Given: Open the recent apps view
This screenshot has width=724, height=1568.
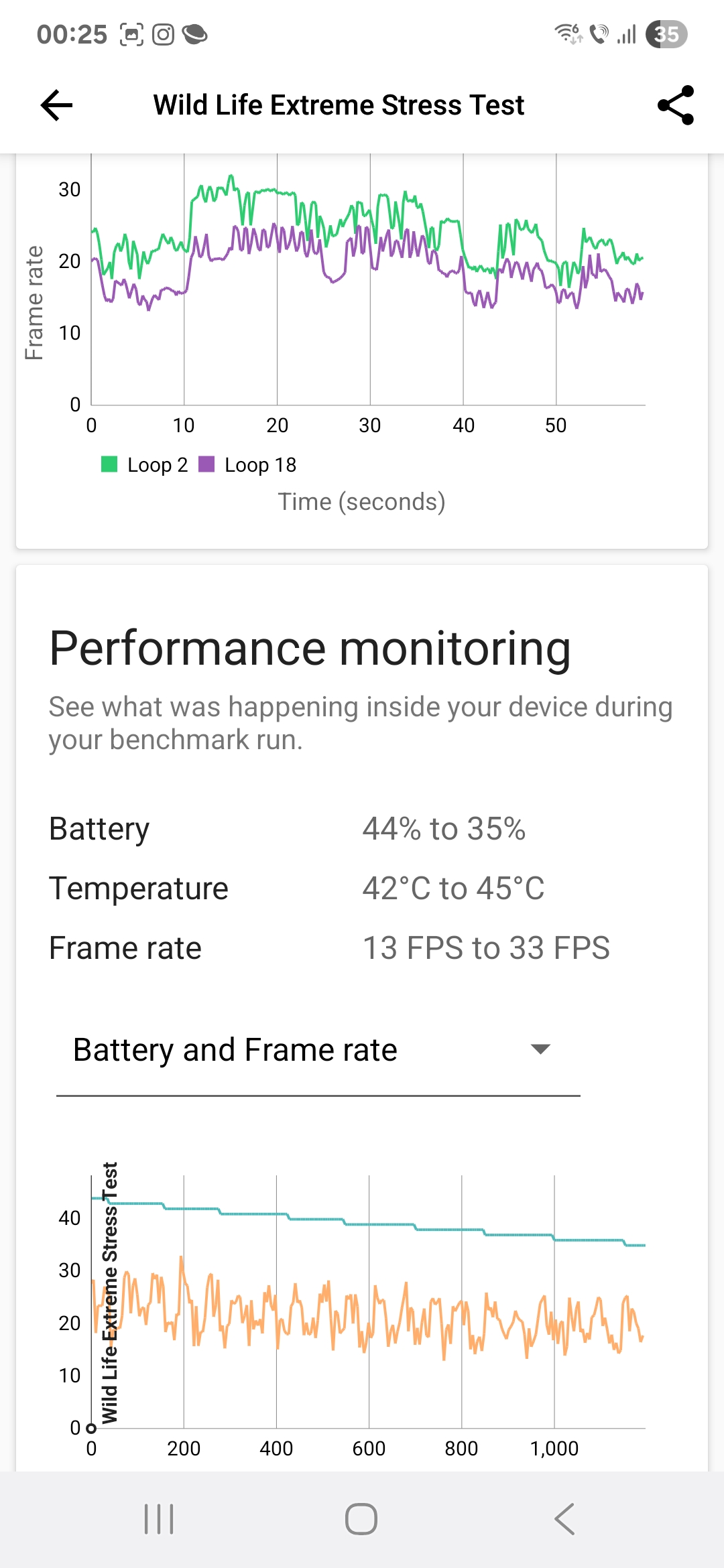Looking at the screenshot, I should [x=159, y=1519].
